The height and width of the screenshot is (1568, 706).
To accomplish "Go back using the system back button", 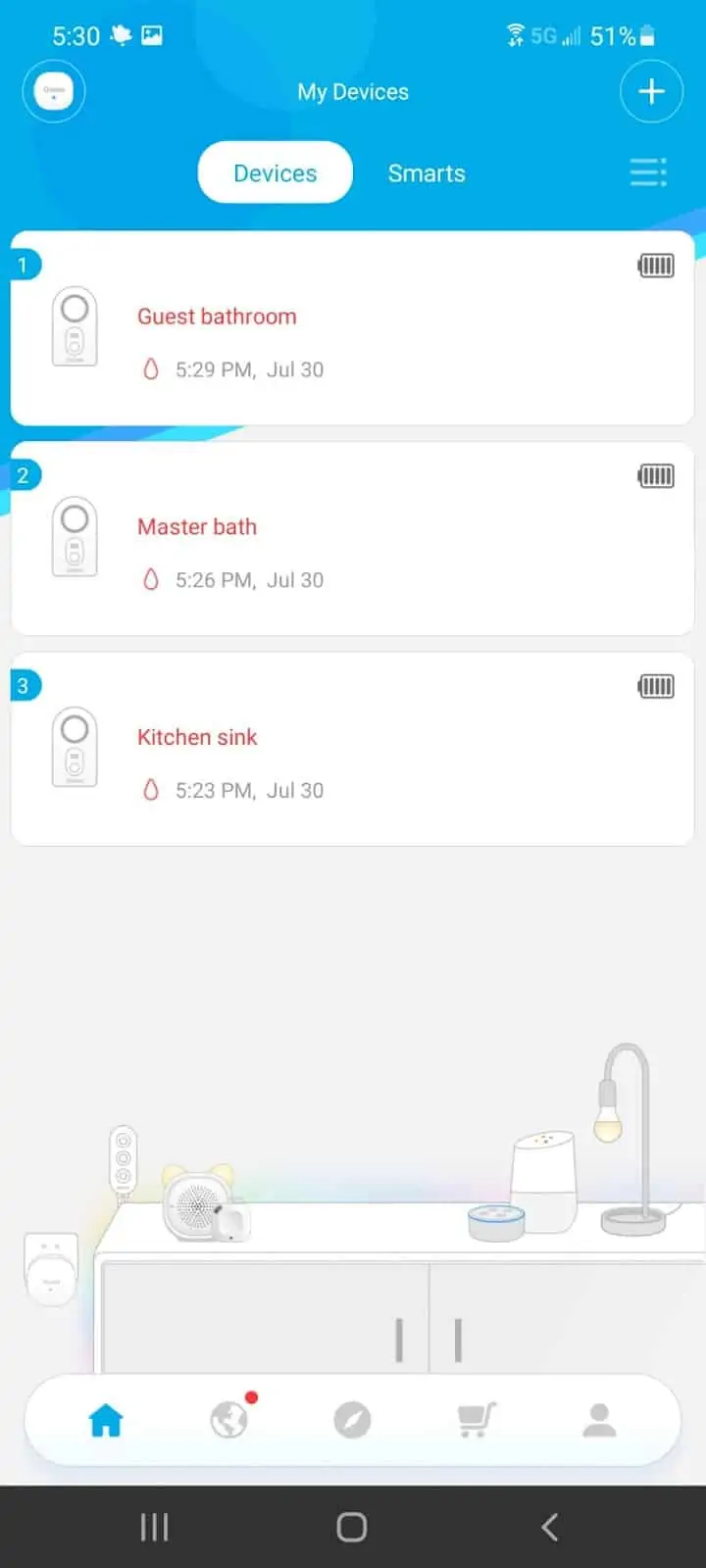I will (x=550, y=1527).
